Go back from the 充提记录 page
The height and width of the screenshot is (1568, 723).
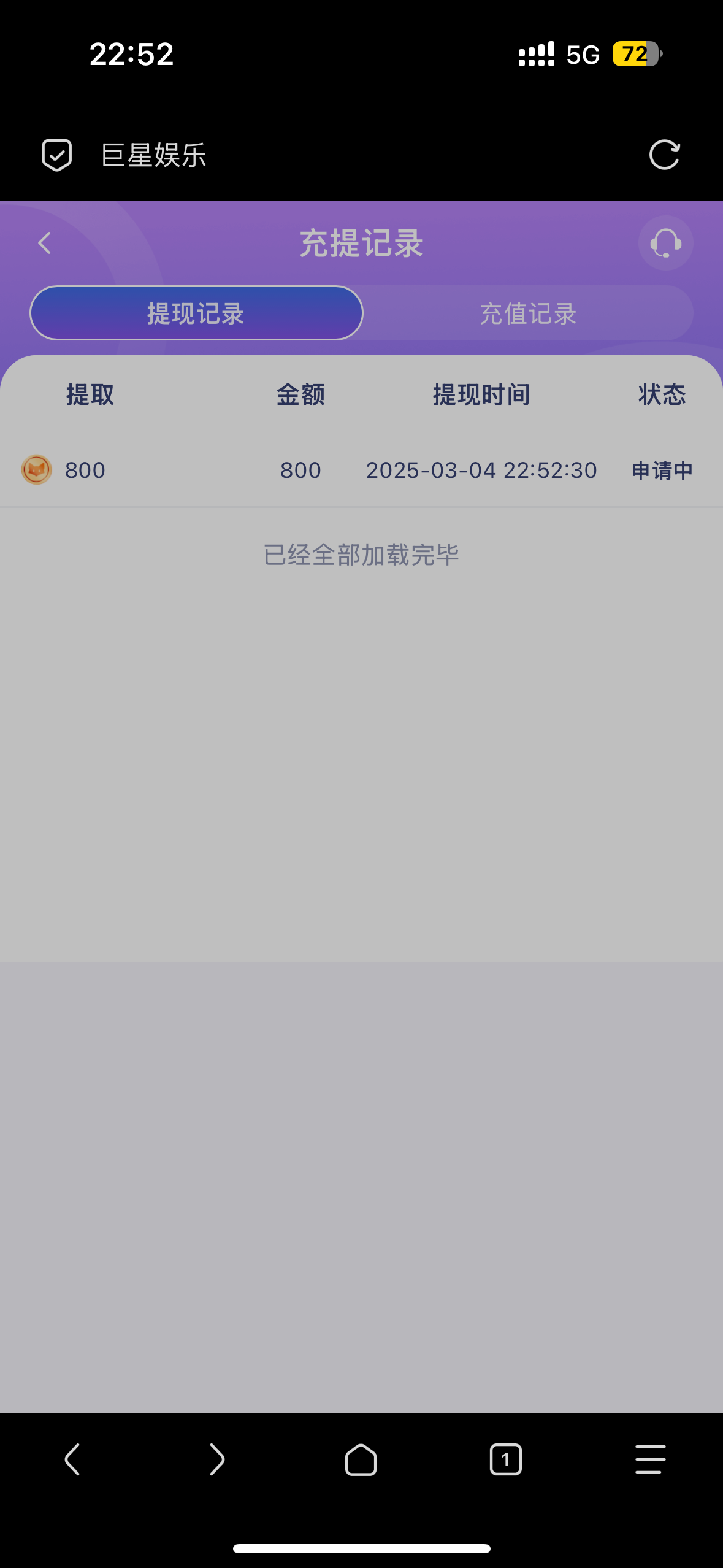44,243
